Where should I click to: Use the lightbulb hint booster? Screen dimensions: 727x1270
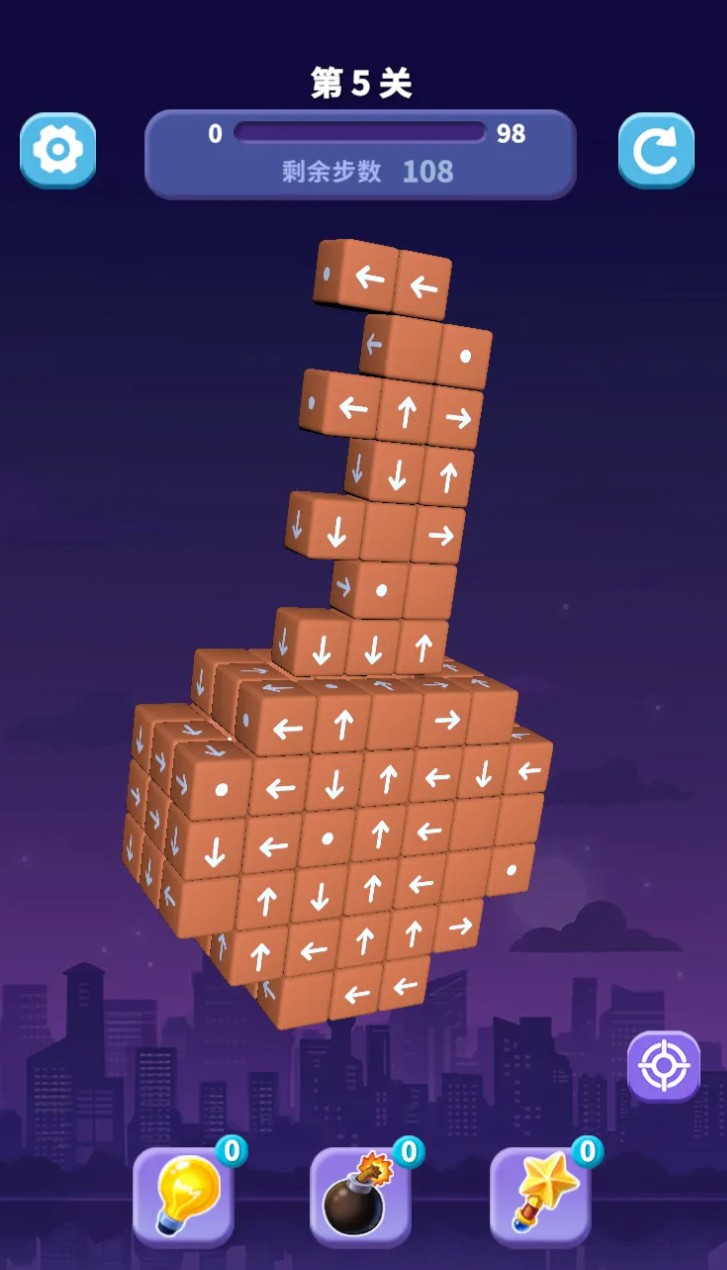(x=183, y=1195)
